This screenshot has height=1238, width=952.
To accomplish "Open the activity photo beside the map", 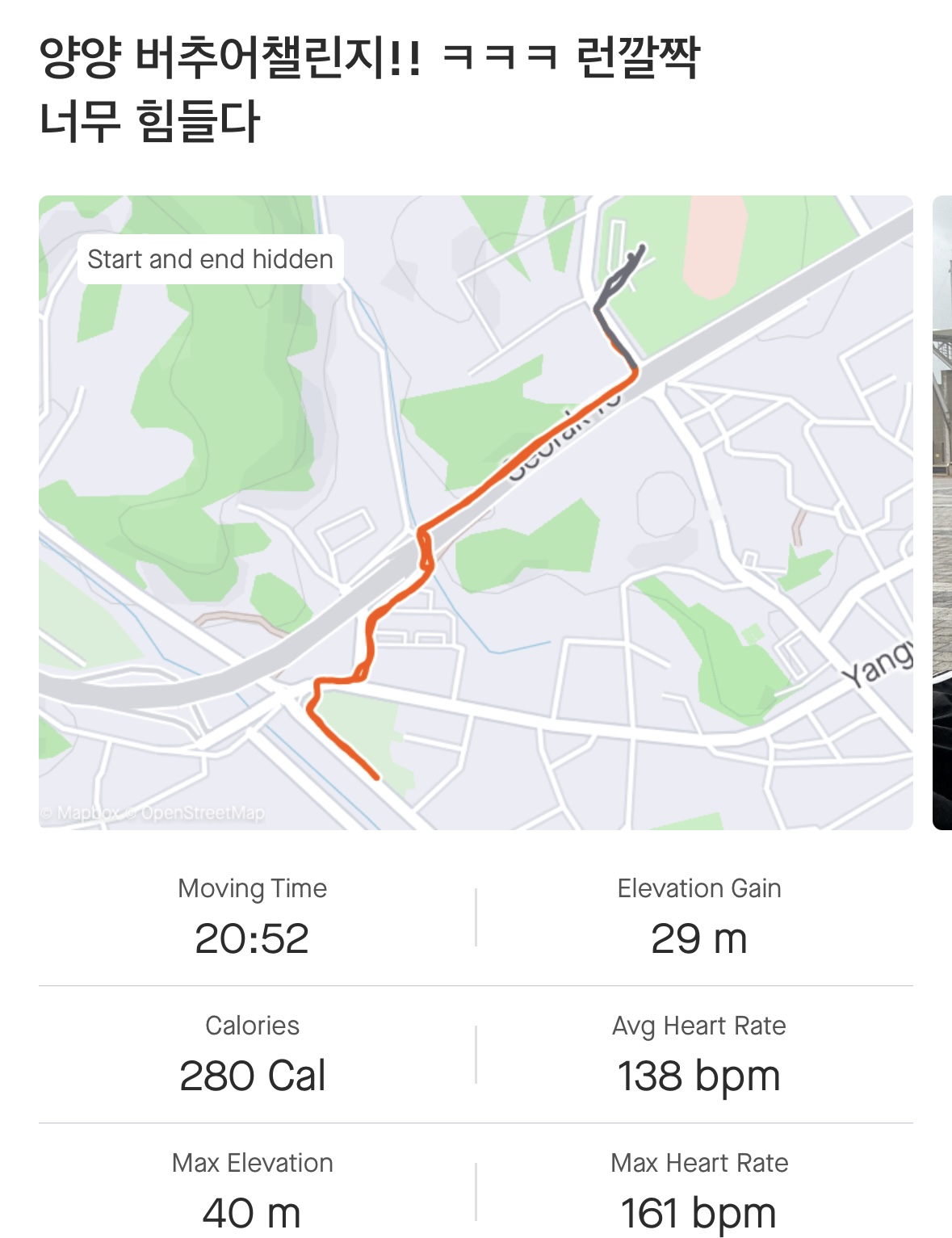I will 942,512.
